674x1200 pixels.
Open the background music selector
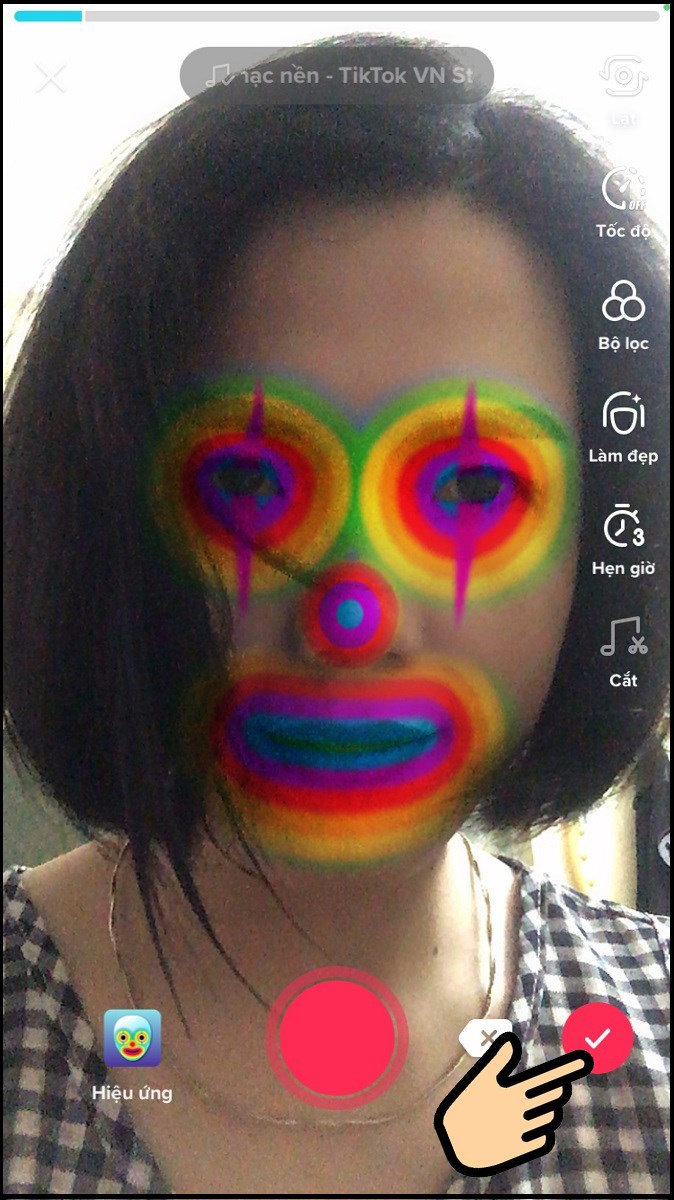point(337,76)
